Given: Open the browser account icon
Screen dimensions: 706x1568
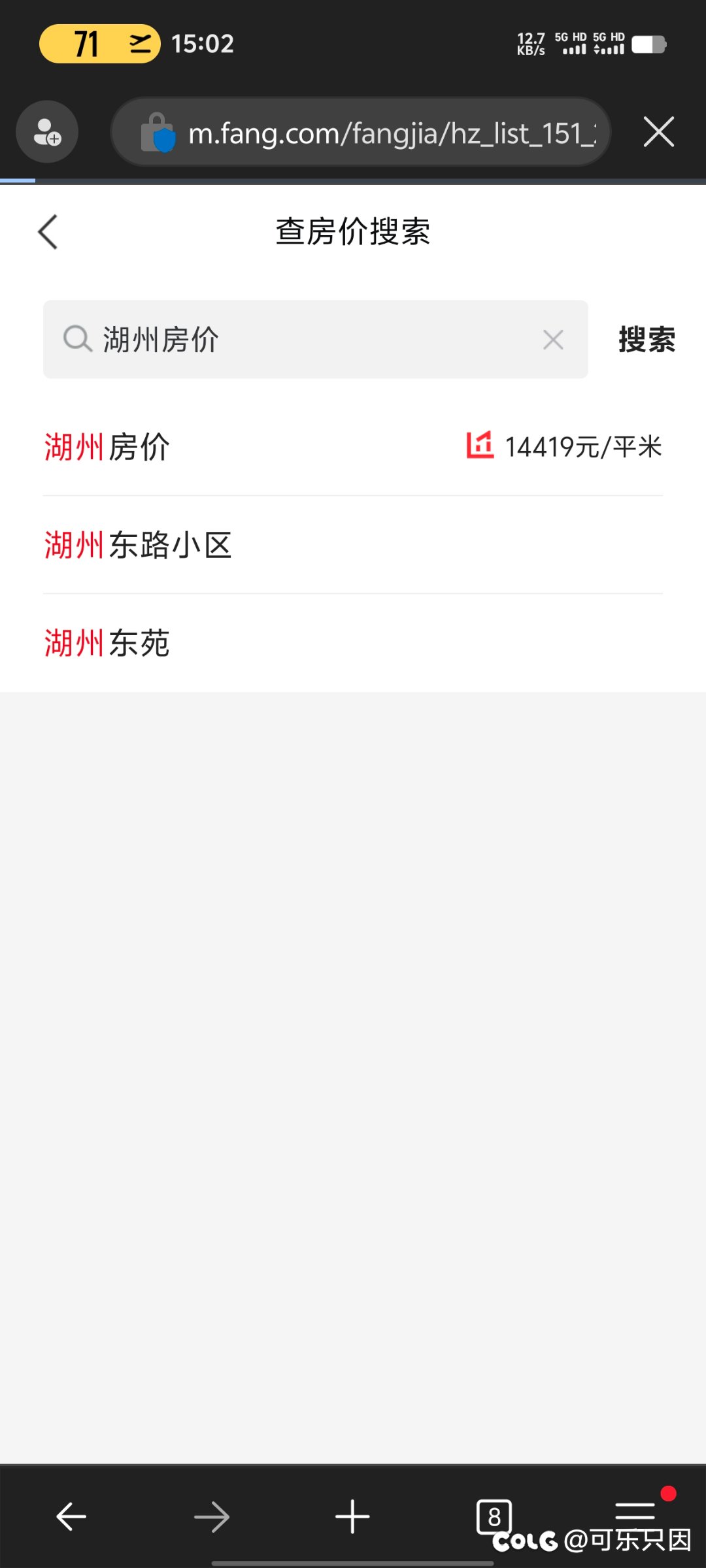Looking at the screenshot, I should [47, 132].
